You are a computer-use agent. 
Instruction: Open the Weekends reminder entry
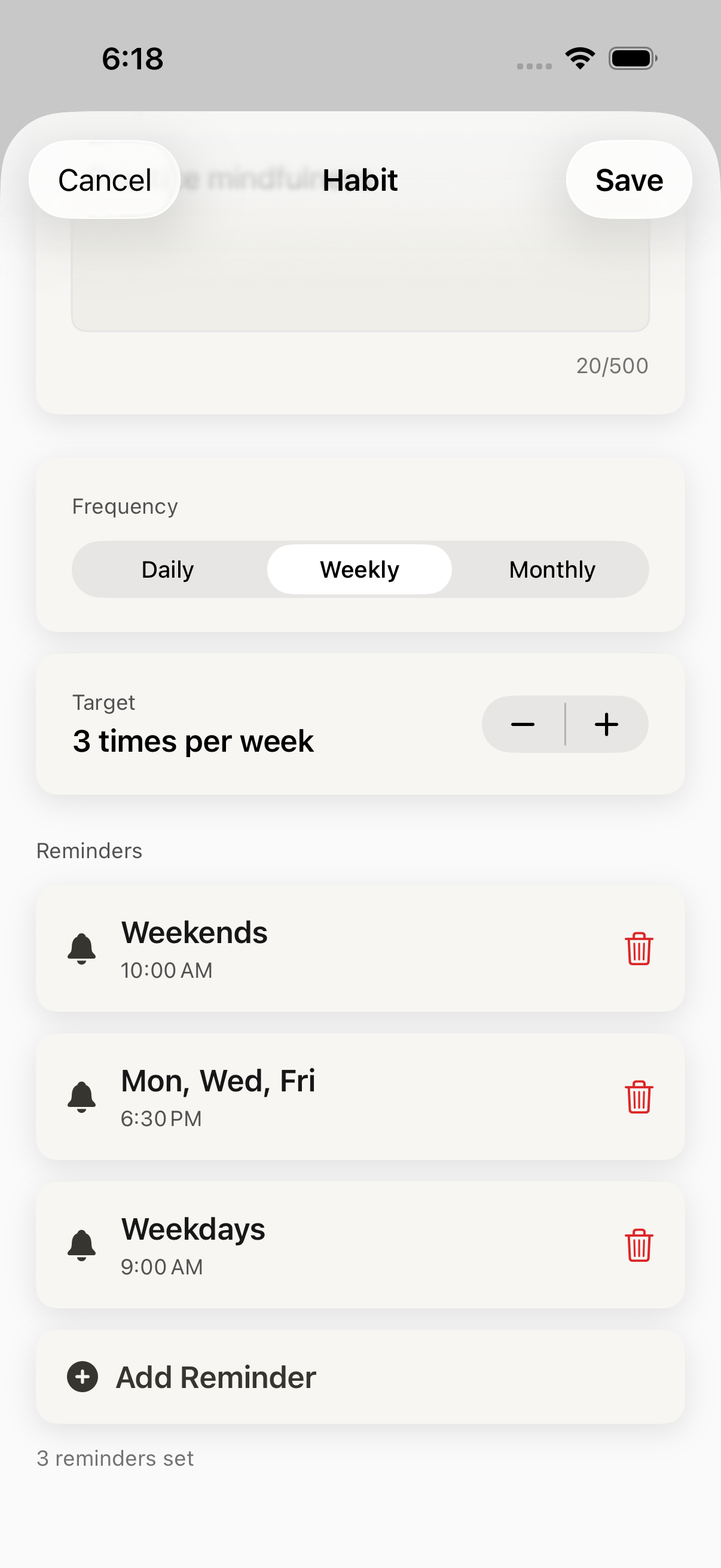pos(304,949)
